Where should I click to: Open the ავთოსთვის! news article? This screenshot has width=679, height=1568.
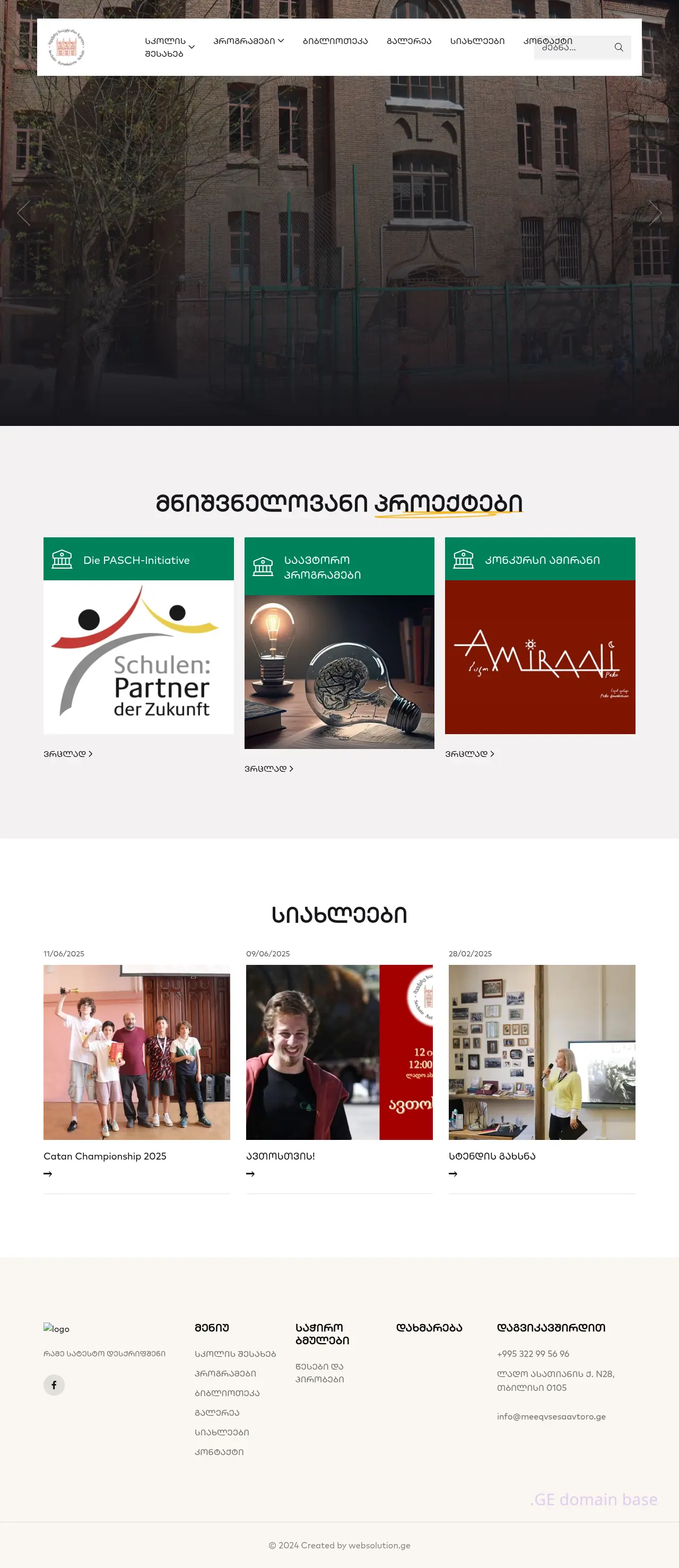click(x=280, y=1156)
